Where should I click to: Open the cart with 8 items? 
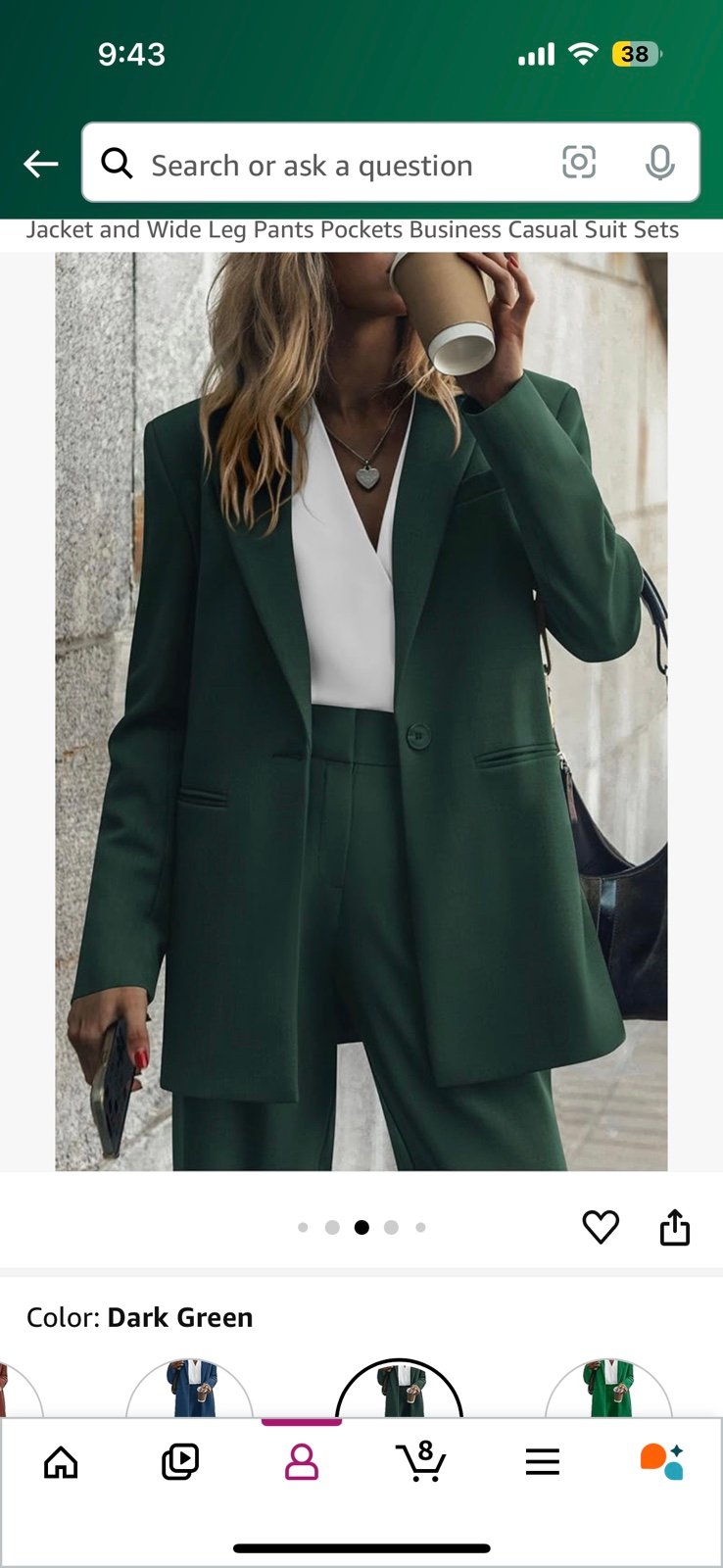(421, 1461)
